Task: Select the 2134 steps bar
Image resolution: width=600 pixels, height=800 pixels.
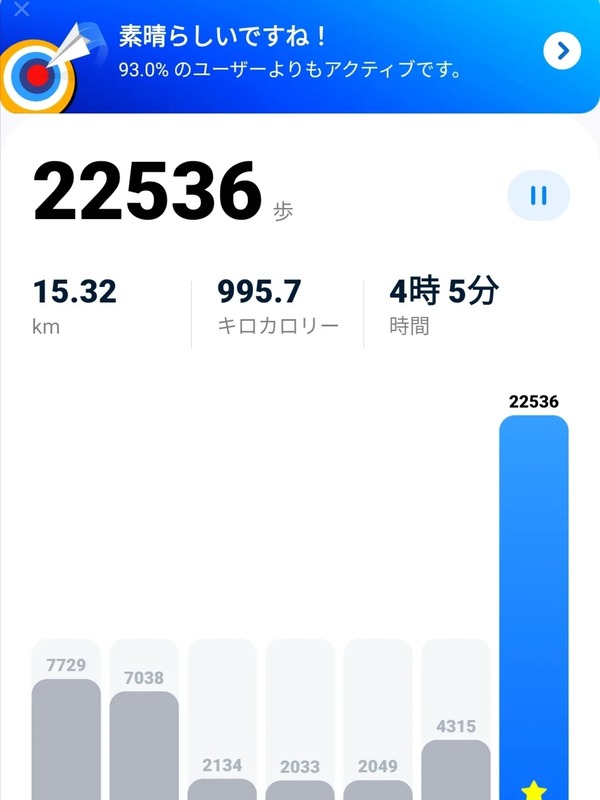Action: point(222,785)
